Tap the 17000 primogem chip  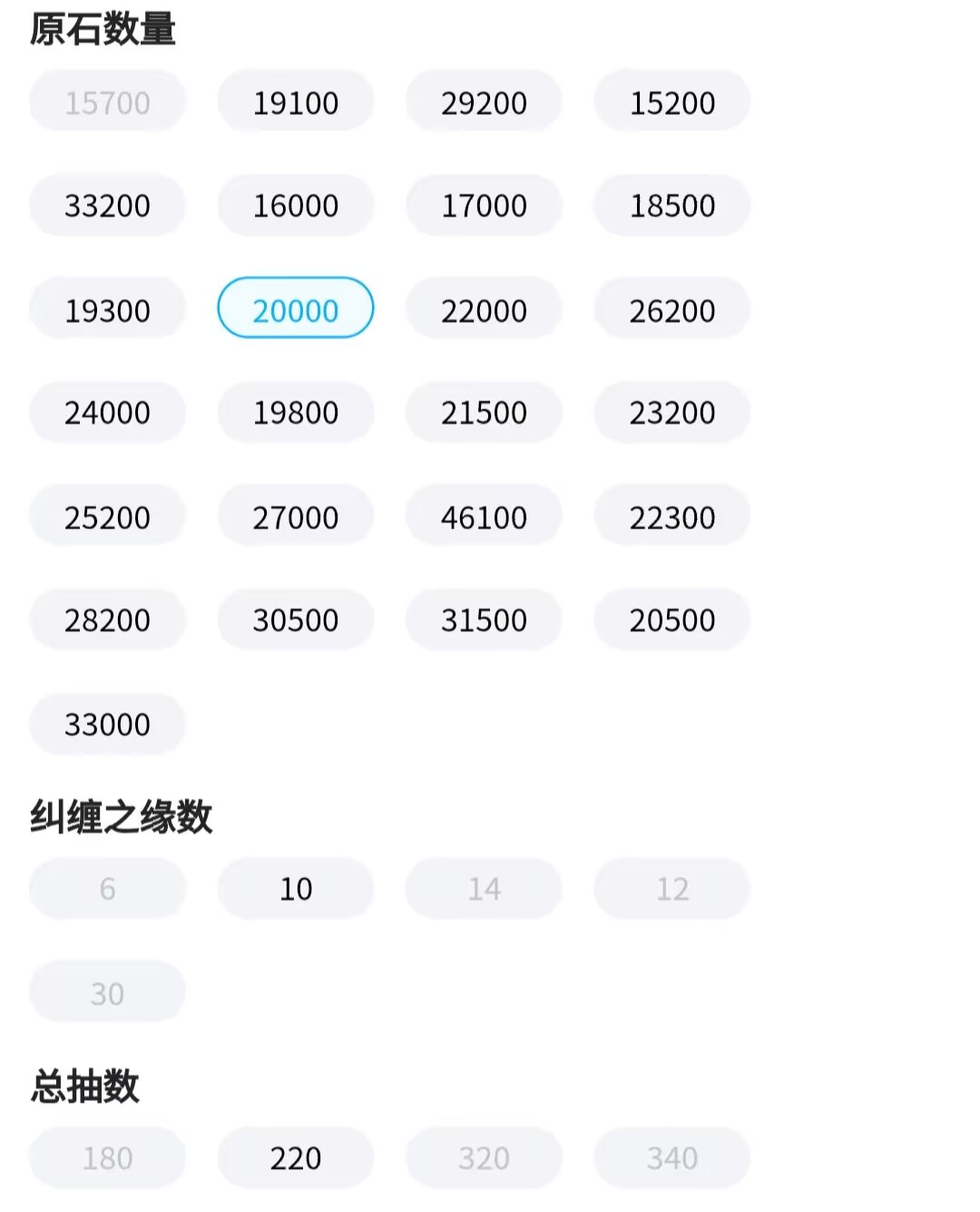[x=484, y=206]
